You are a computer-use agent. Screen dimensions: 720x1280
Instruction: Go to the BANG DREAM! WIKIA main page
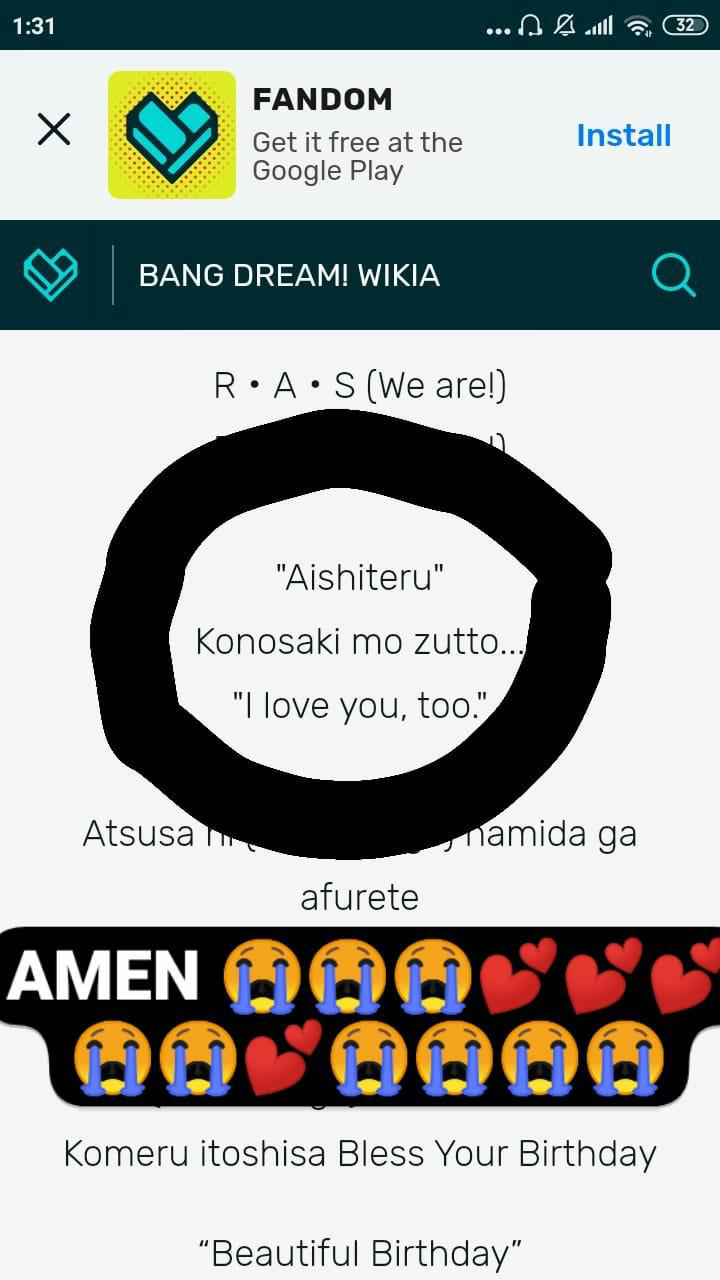click(x=289, y=275)
